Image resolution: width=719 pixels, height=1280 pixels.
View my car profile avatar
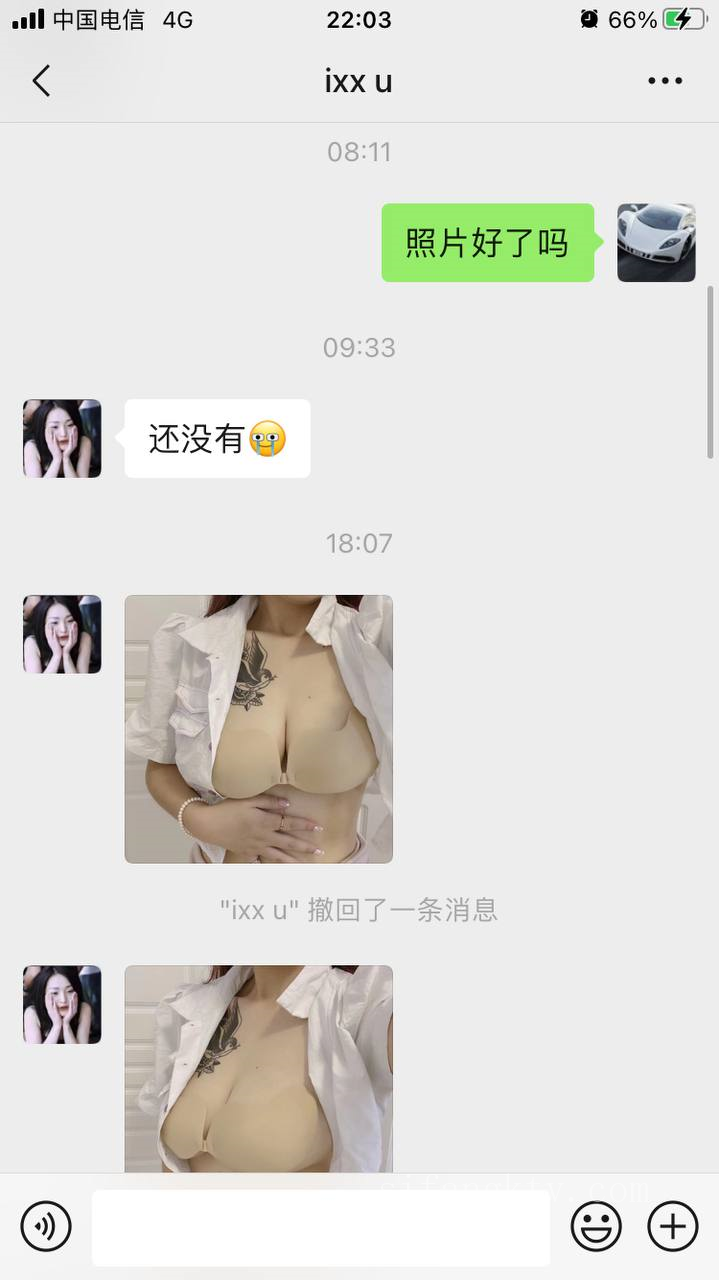pyautogui.click(x=656, y=243)
